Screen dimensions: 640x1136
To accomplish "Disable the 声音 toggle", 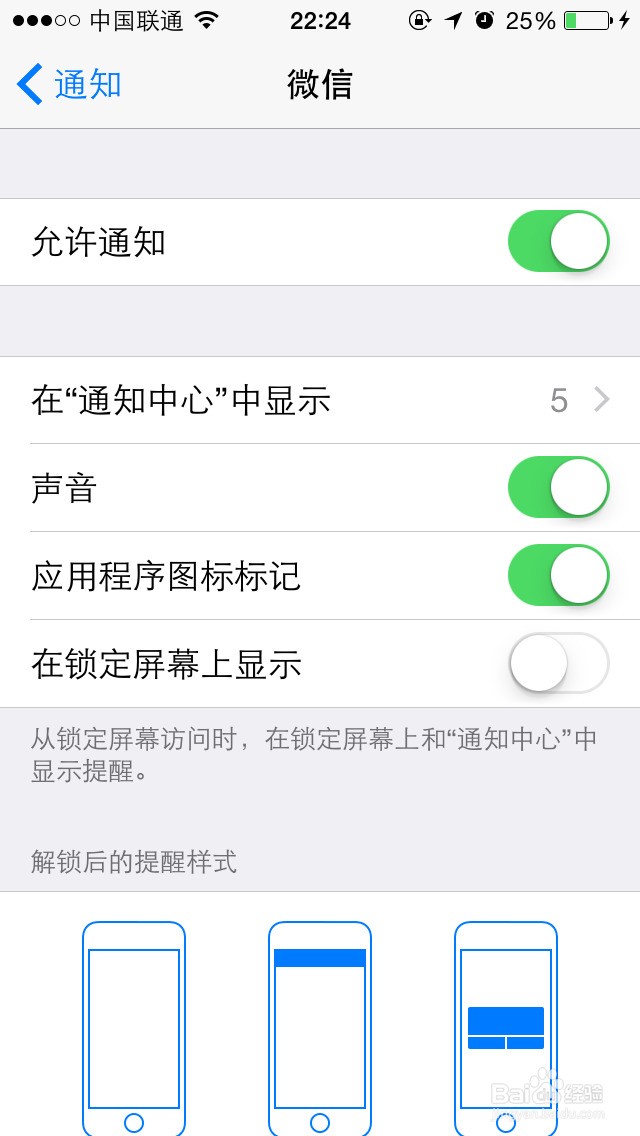I will pyautogui.click(x=558, y=488).
